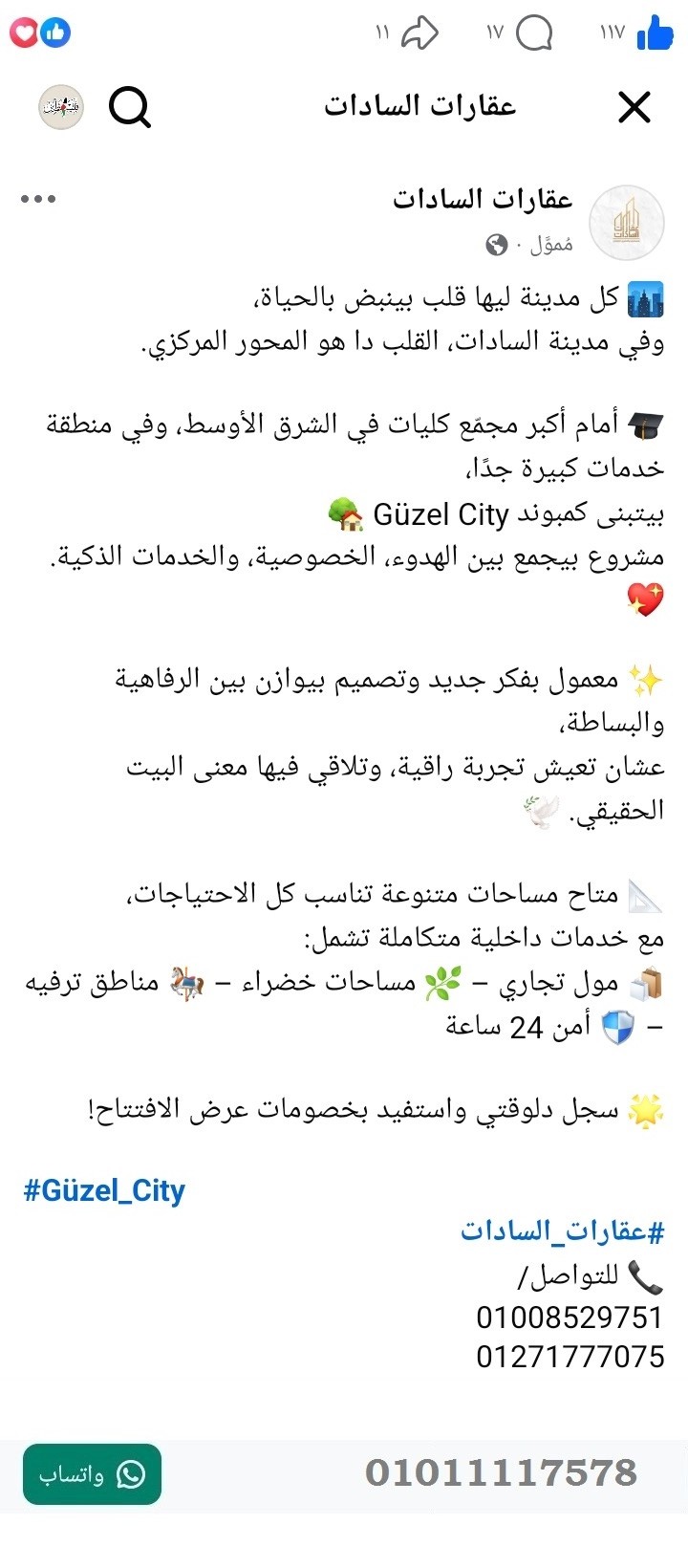Viewport: 688px width, 1568px height.
Task: Click the blue like reaction bubble icon
Action: pos(56,33)
